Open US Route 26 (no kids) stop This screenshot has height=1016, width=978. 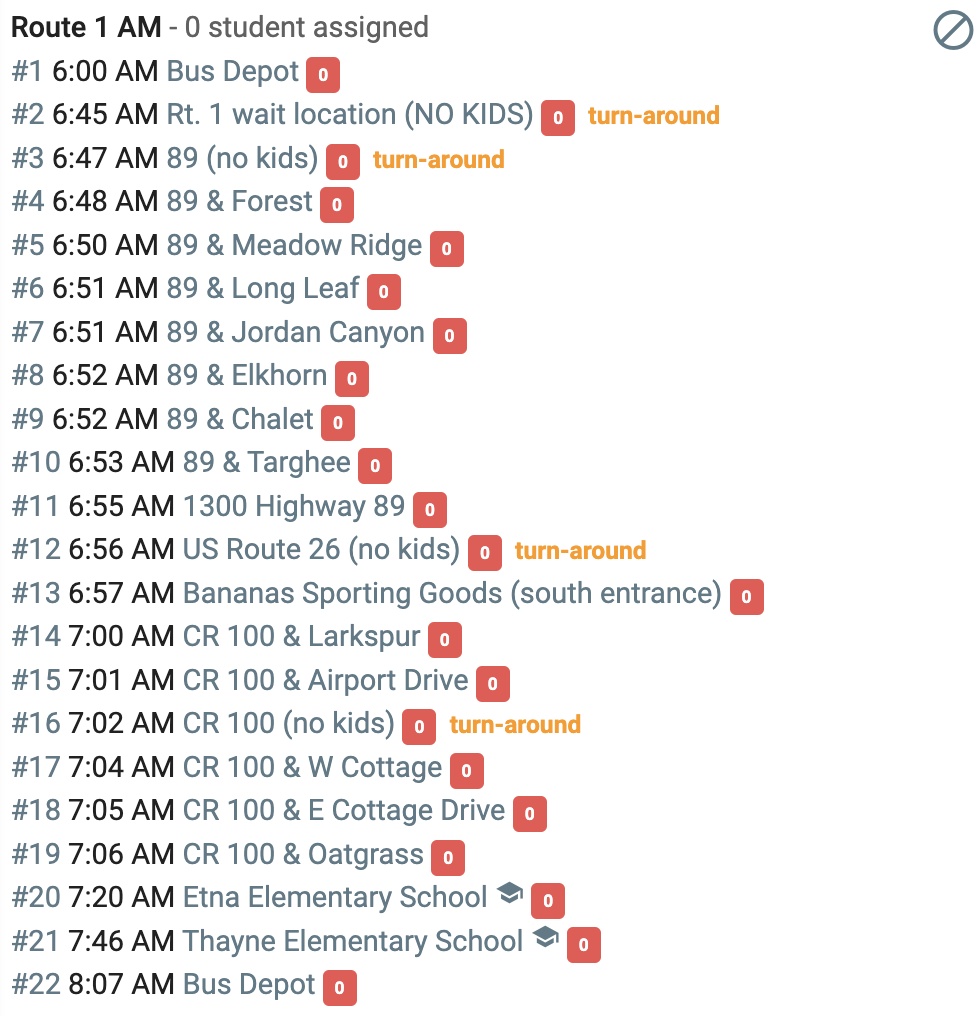click(321, 549)
